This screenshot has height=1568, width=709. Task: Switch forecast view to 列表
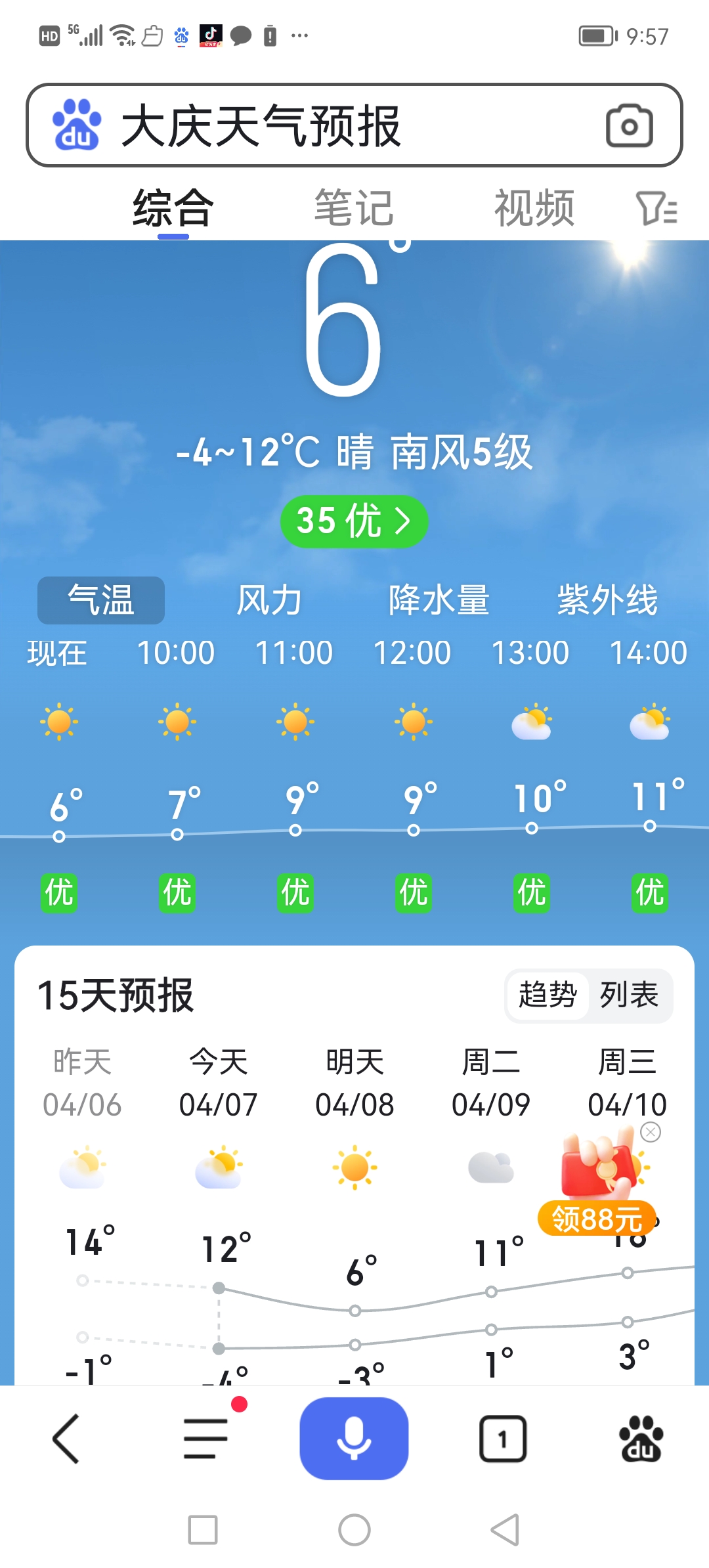[628, 995]
